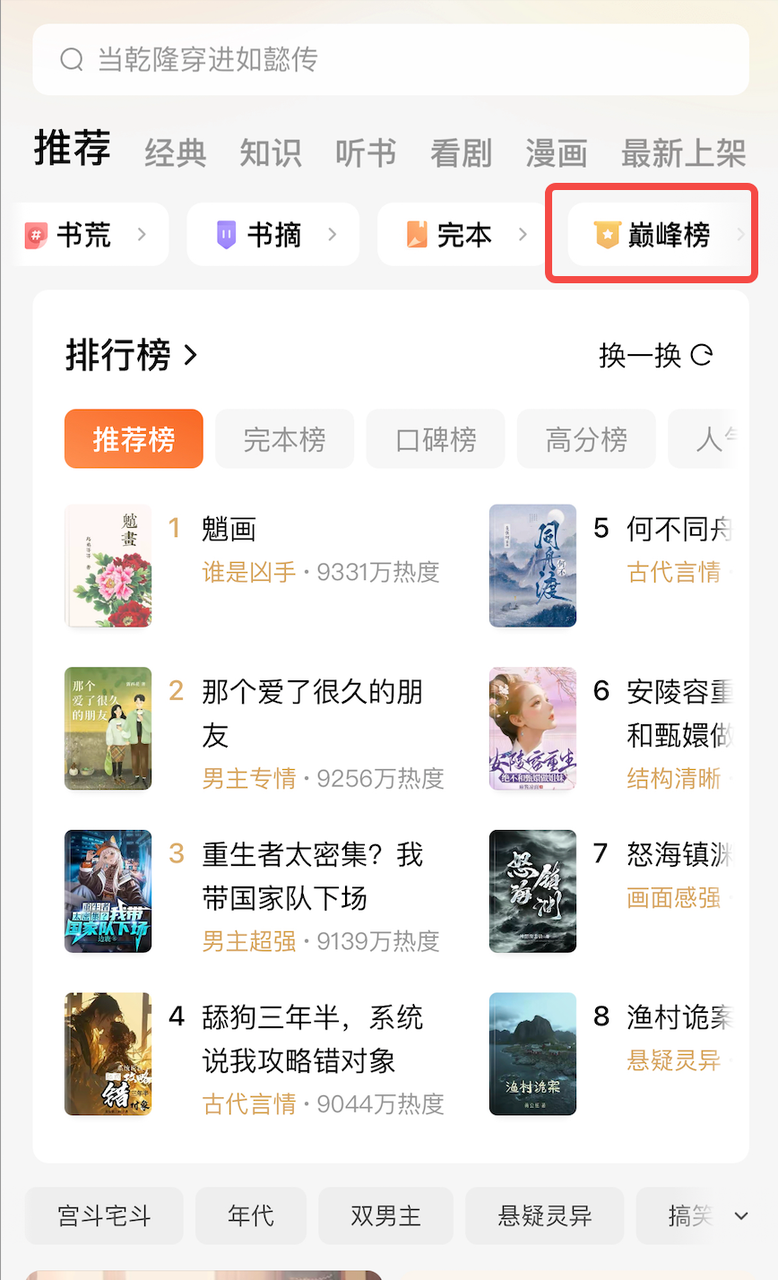Filter by the 悬疑灵异 tag
The height and width of the screenshot is (1280, 778).
tap(544, 1216)
